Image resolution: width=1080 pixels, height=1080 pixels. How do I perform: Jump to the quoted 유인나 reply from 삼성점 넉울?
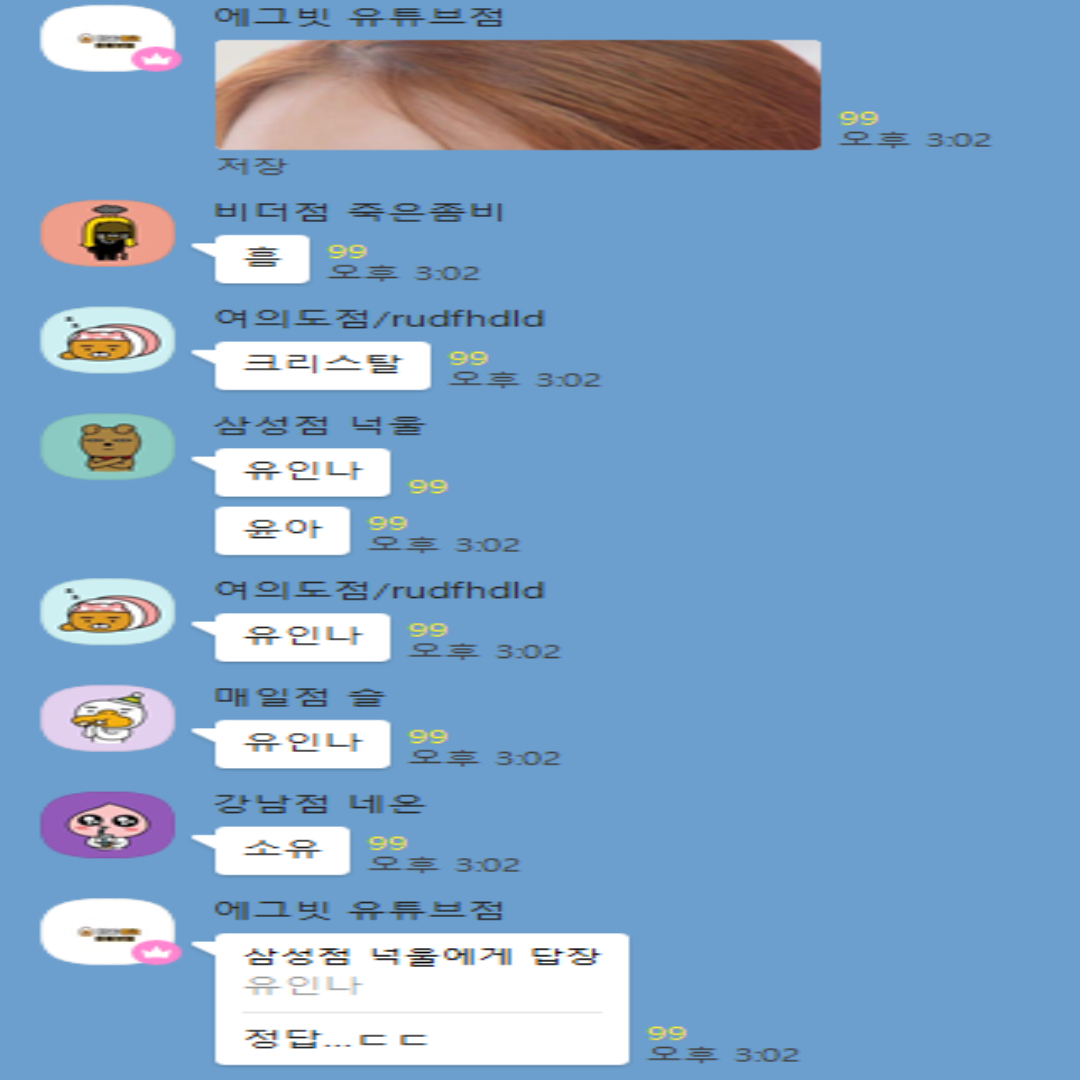pos(421,971)
